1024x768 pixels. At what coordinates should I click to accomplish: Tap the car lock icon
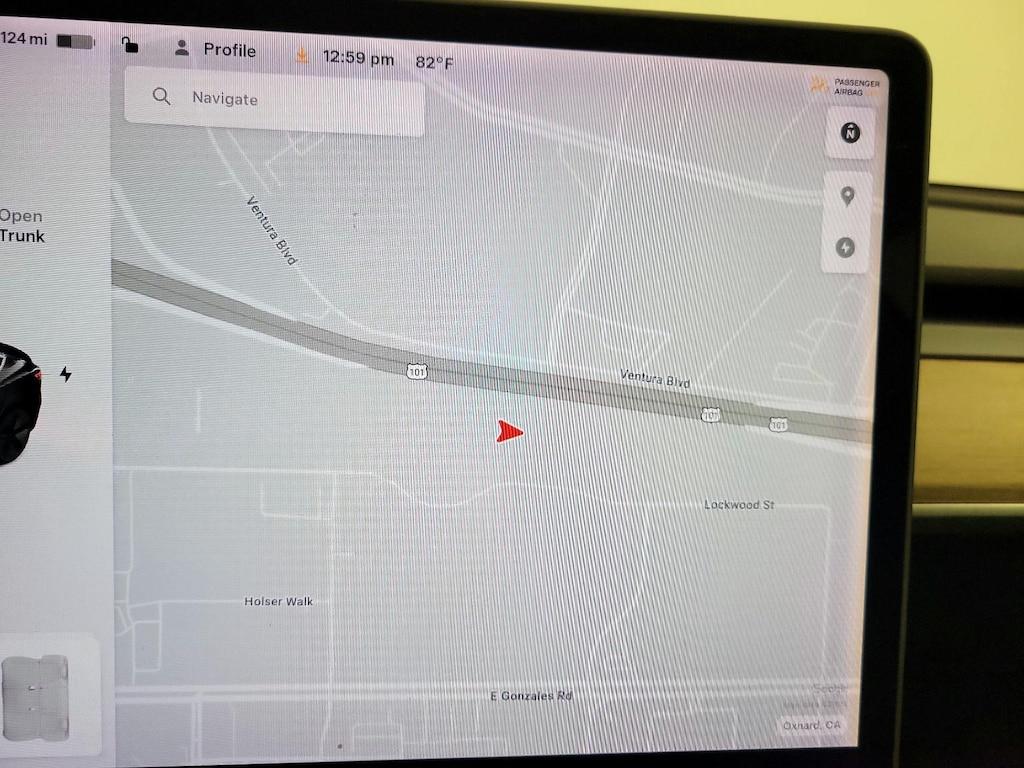click(x=129, y=44)
